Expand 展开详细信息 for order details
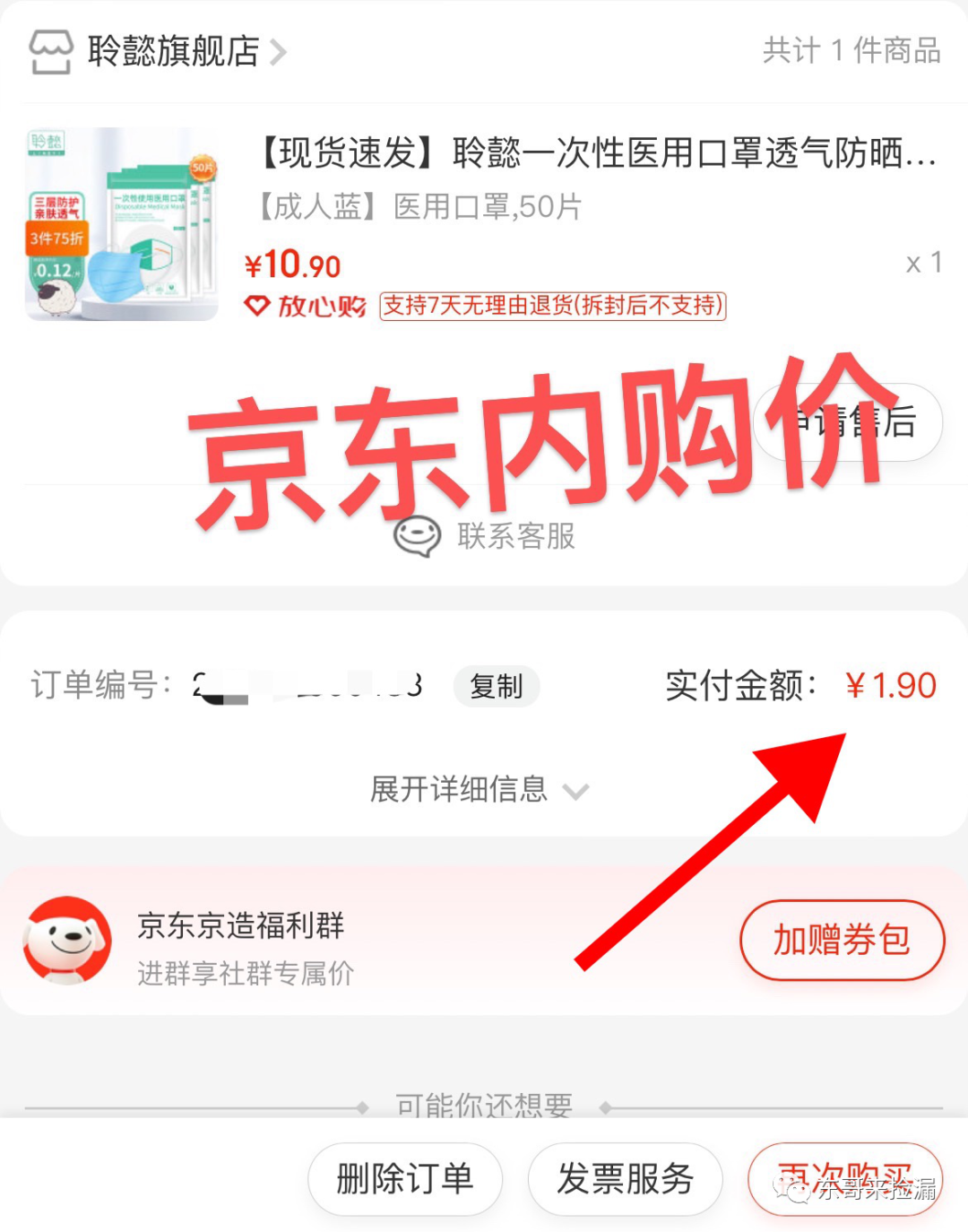968x1232 pixels. pos(480,790)
